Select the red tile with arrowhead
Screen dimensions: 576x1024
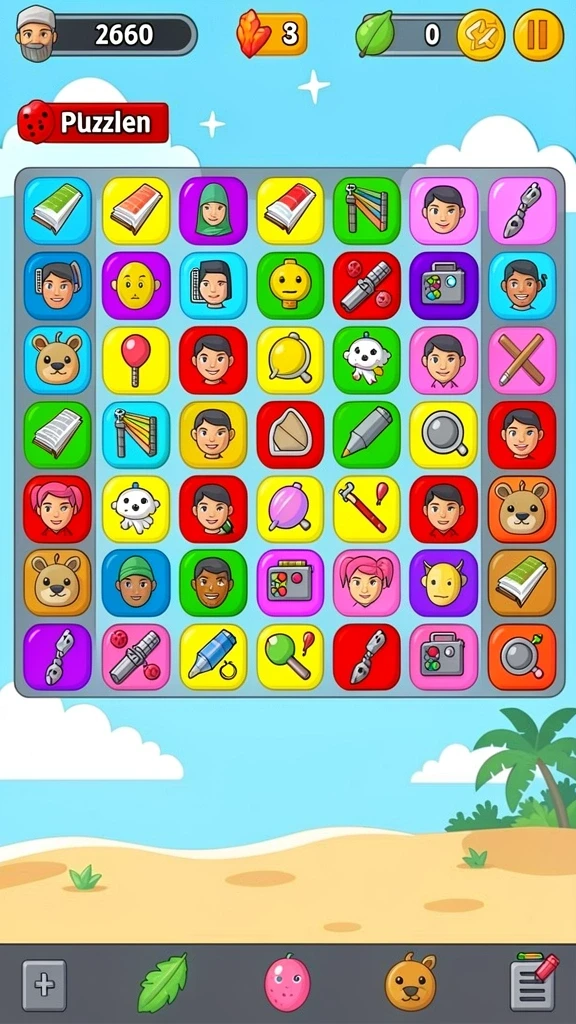click(290, 434)
